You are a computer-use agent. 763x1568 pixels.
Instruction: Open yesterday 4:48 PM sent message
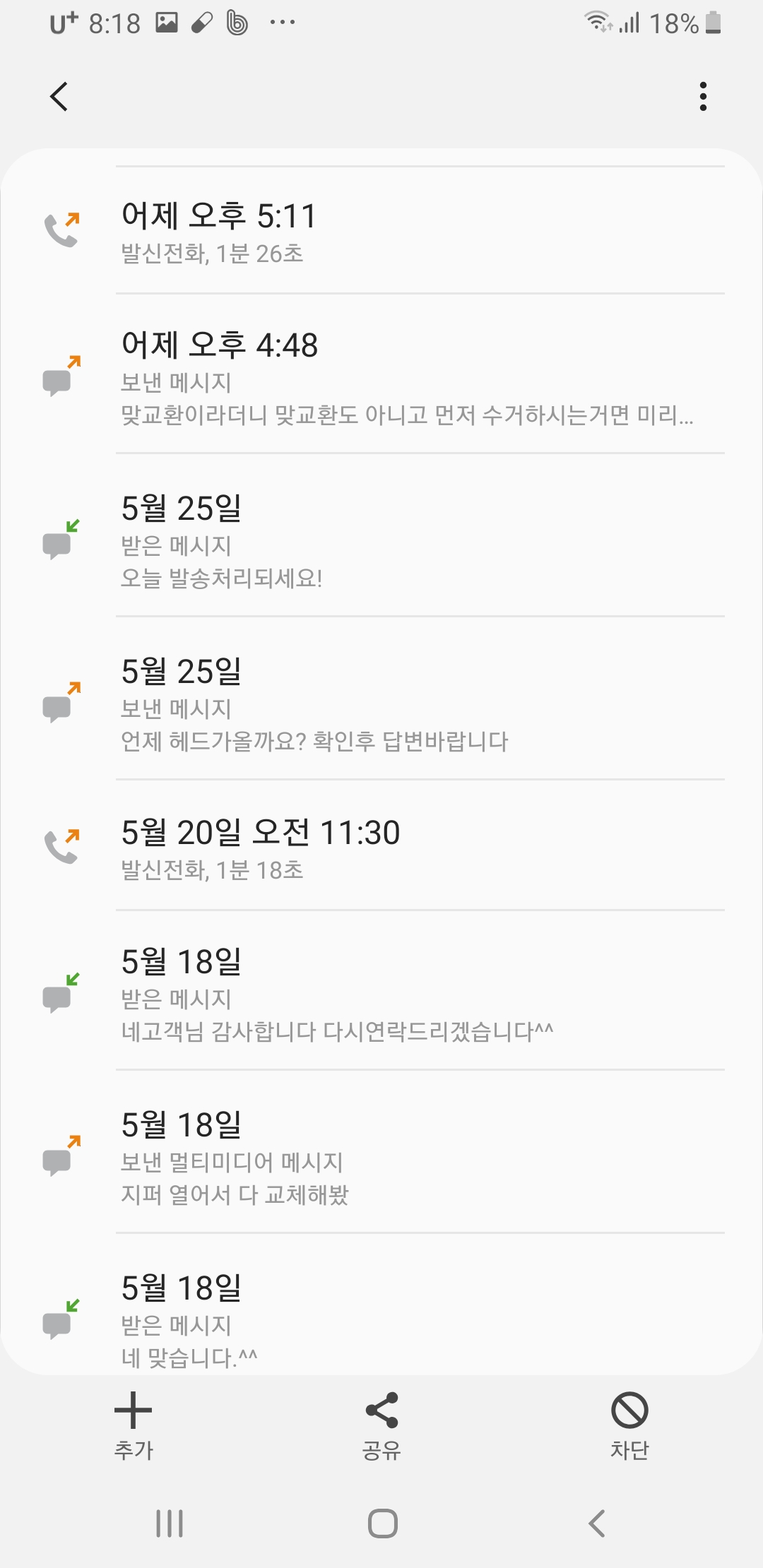point(381,374)
